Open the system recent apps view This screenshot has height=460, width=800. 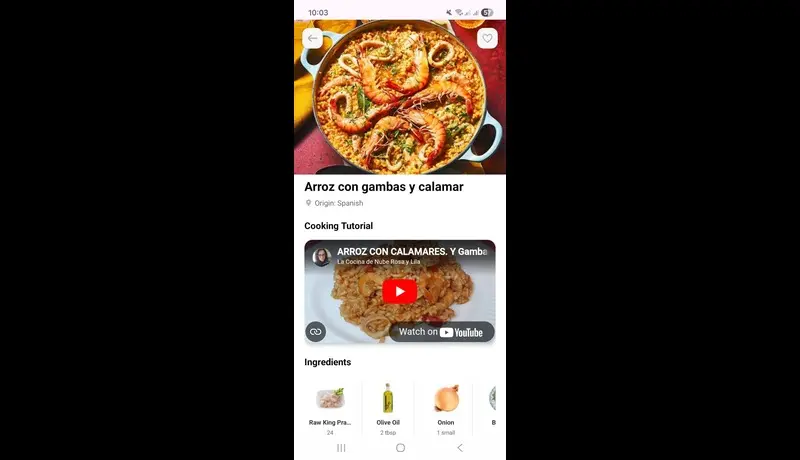point(341,448)
